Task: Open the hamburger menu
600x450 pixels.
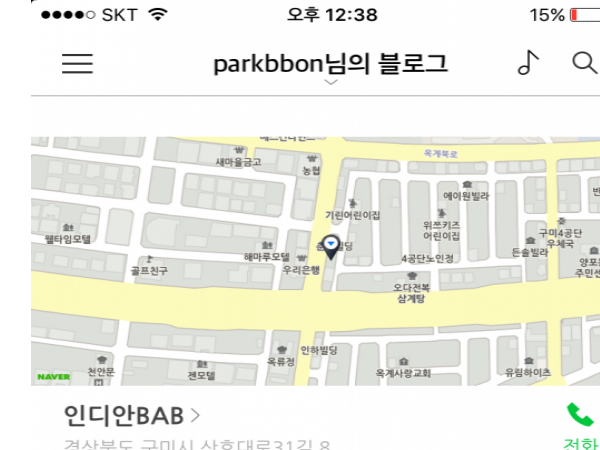Action: [x=77, y=63]
